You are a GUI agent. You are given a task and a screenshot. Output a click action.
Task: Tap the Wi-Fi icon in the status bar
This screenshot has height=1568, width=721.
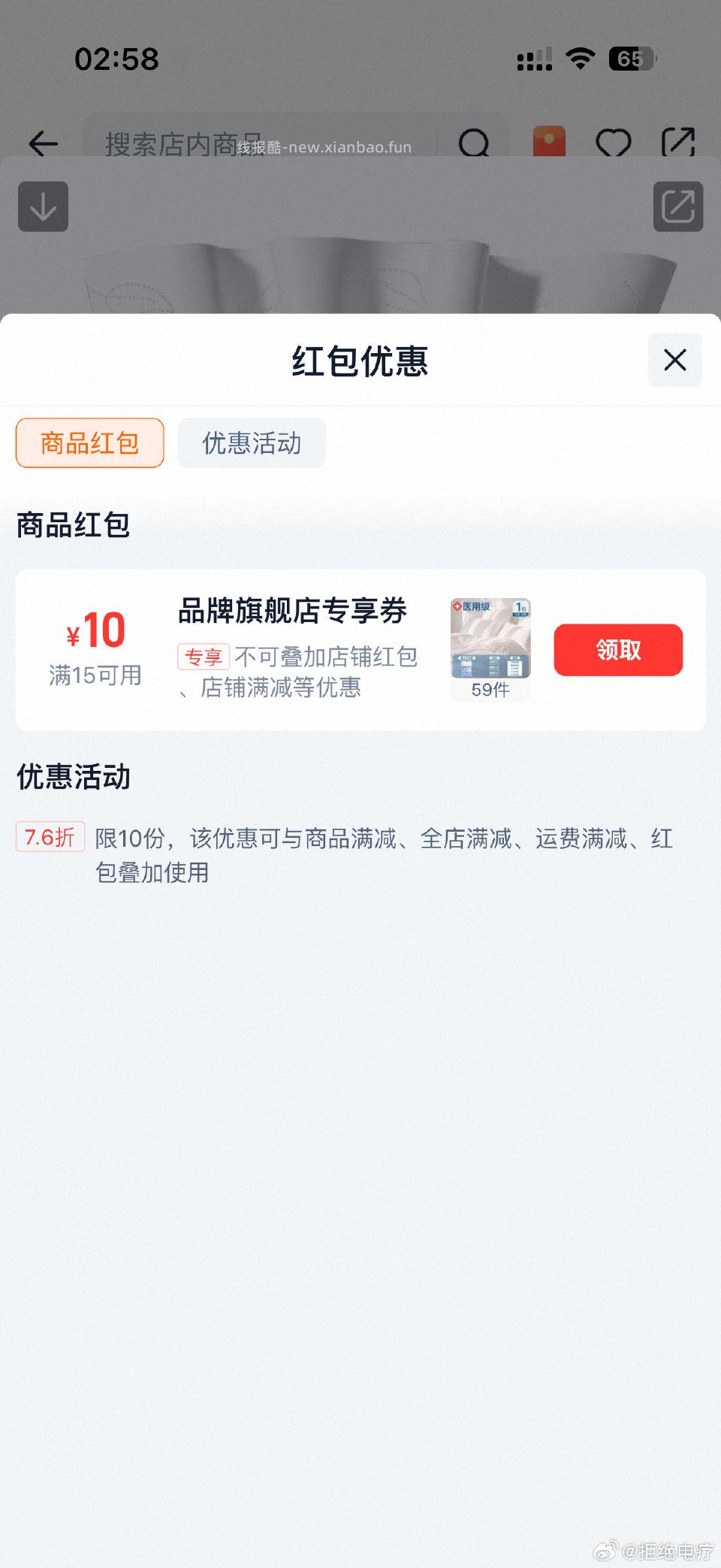pos(579,58)
